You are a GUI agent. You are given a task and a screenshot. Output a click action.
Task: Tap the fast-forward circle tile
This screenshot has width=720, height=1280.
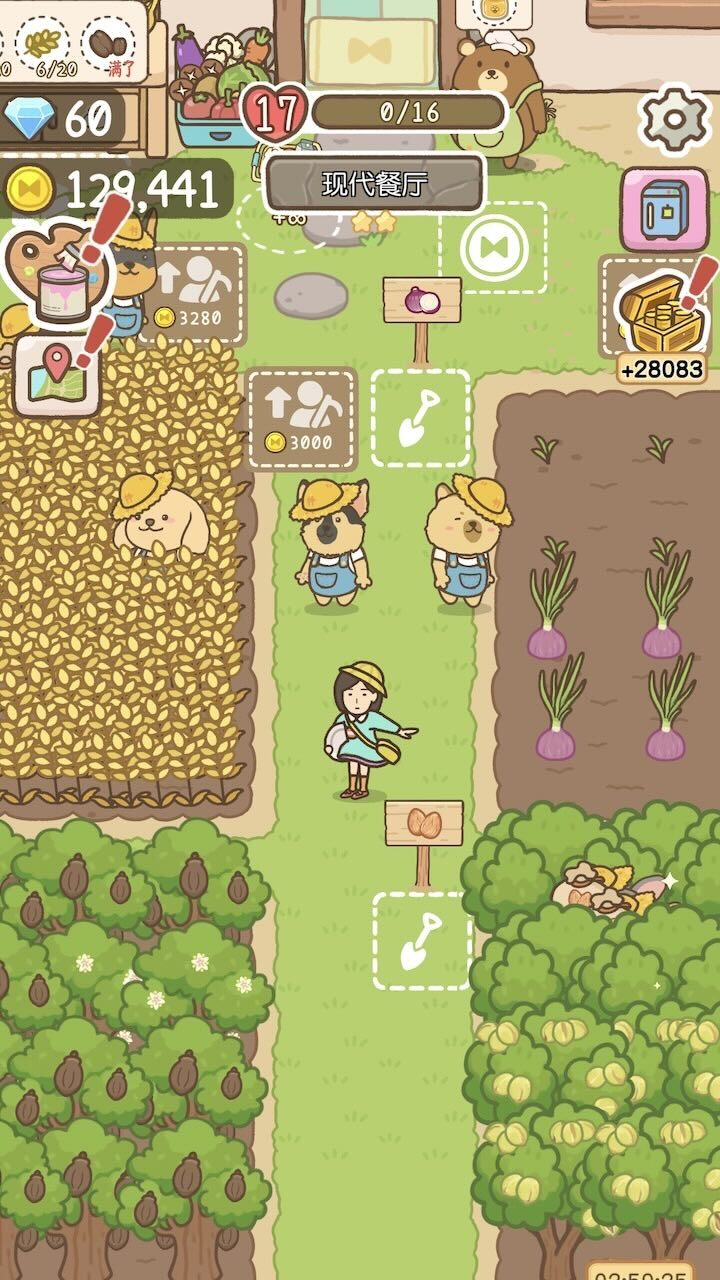(x=493, y=248)
